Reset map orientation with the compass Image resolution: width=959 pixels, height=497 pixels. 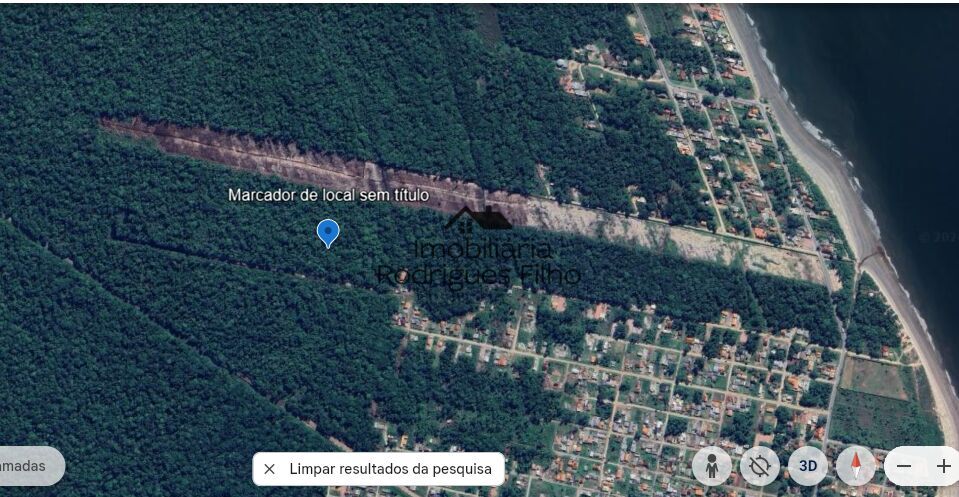point(856,466)
